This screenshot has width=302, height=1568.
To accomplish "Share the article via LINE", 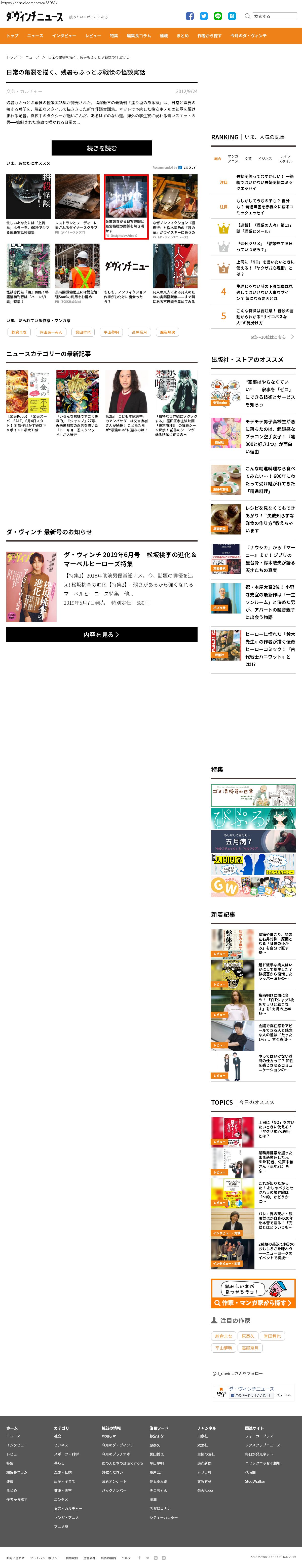I will pyautogui.click(x=218, y=16).
